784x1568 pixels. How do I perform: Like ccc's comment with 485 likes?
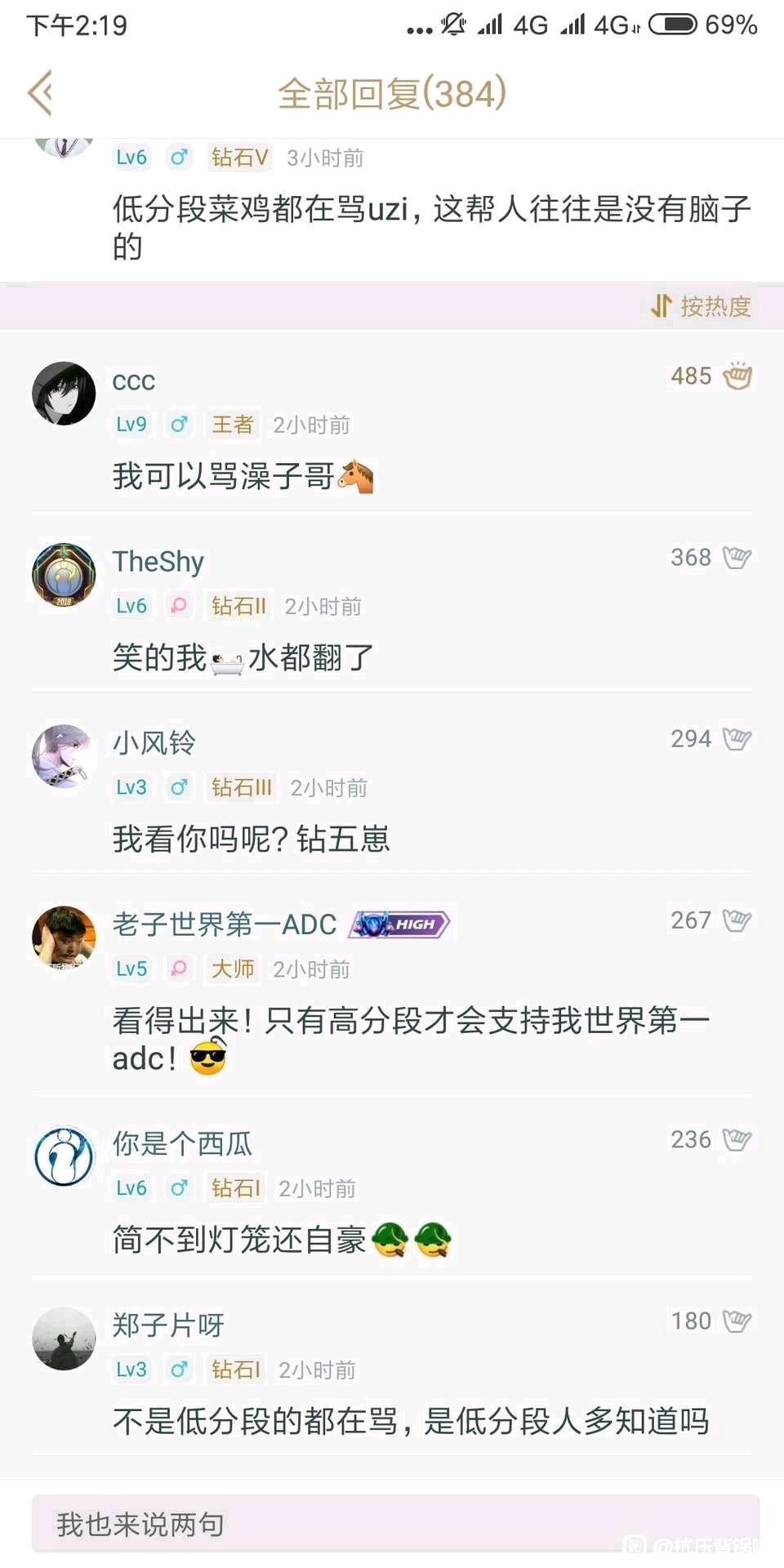point(737,376)
